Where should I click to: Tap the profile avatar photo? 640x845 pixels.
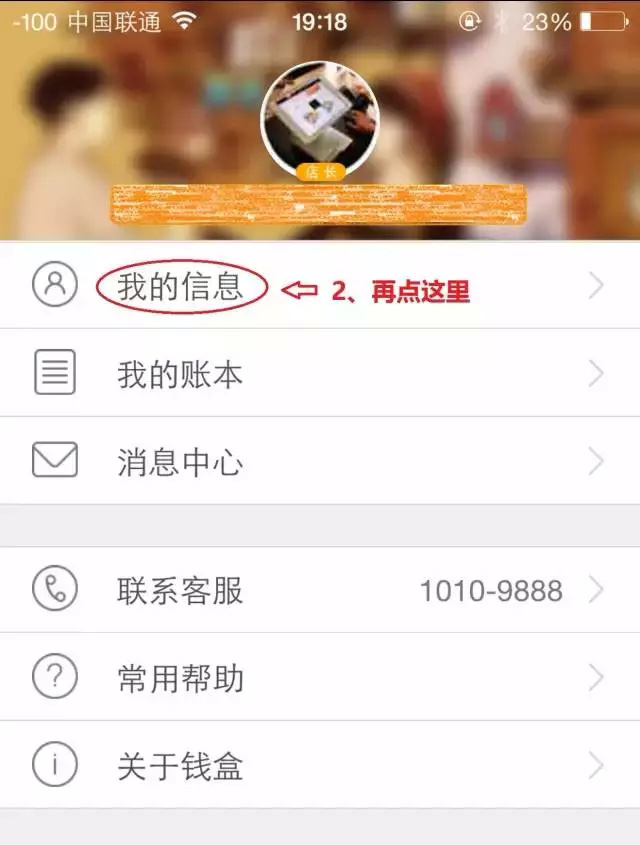coord(319,117)
